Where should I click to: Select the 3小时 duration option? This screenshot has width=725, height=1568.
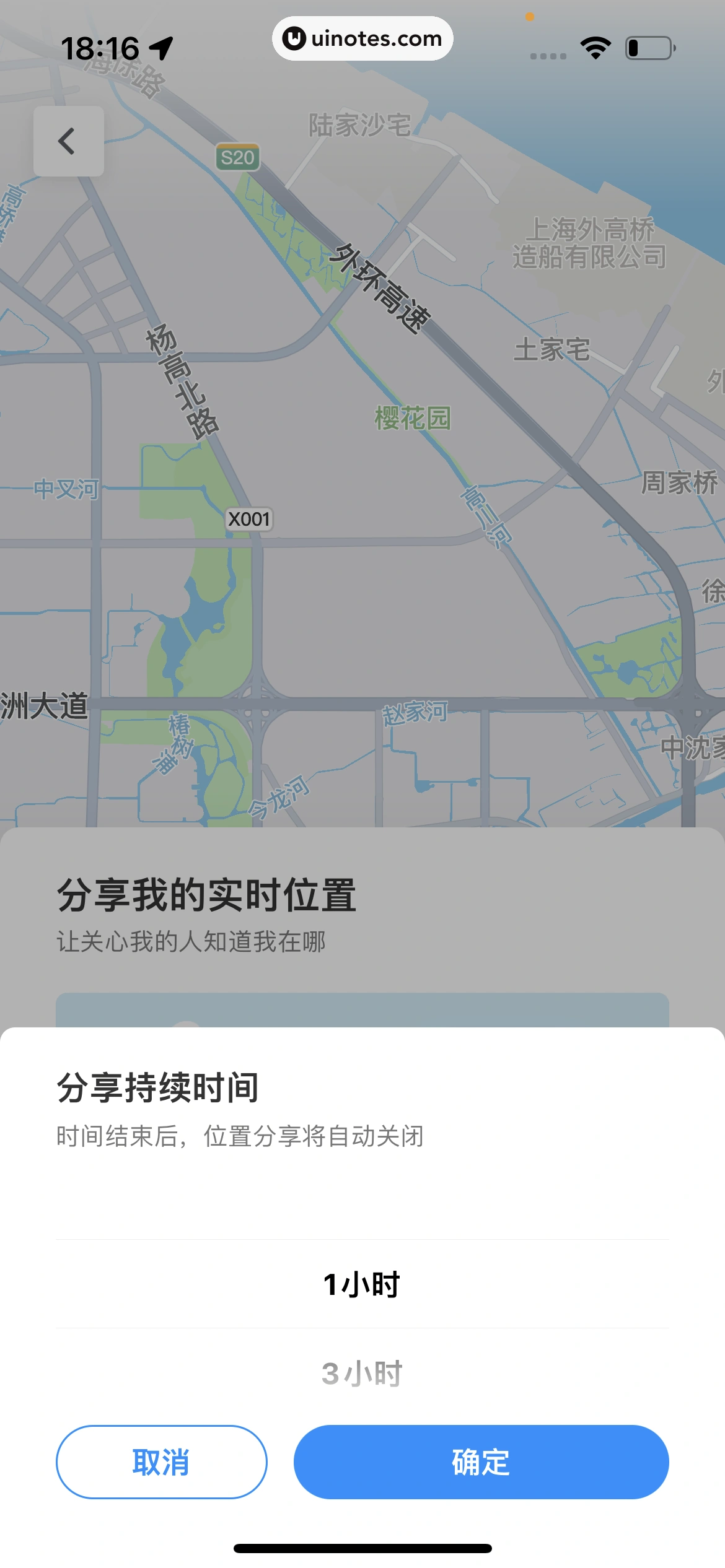click(x=362, y=1374)
